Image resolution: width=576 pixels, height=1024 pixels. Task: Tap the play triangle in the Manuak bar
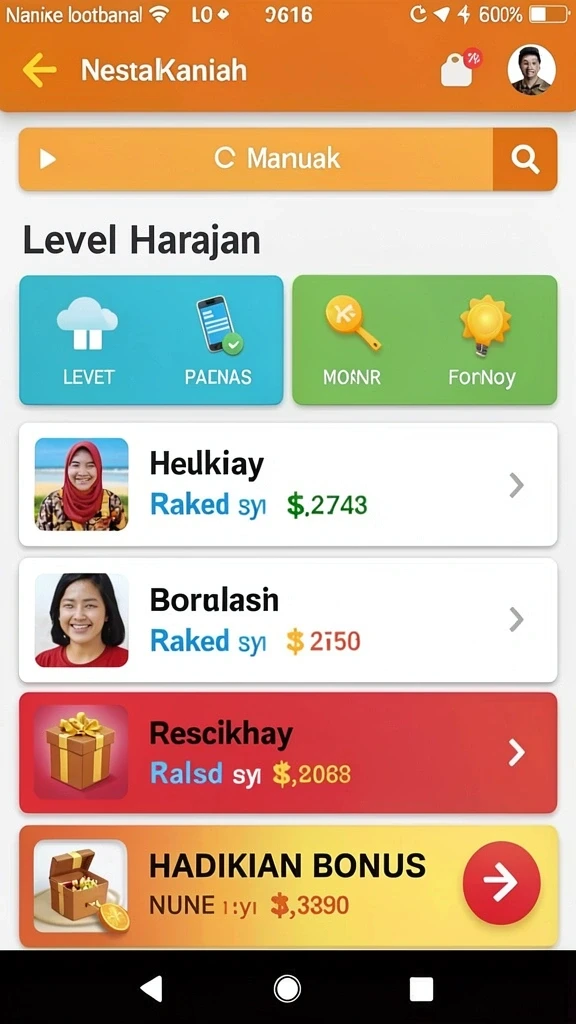(48, 159)
